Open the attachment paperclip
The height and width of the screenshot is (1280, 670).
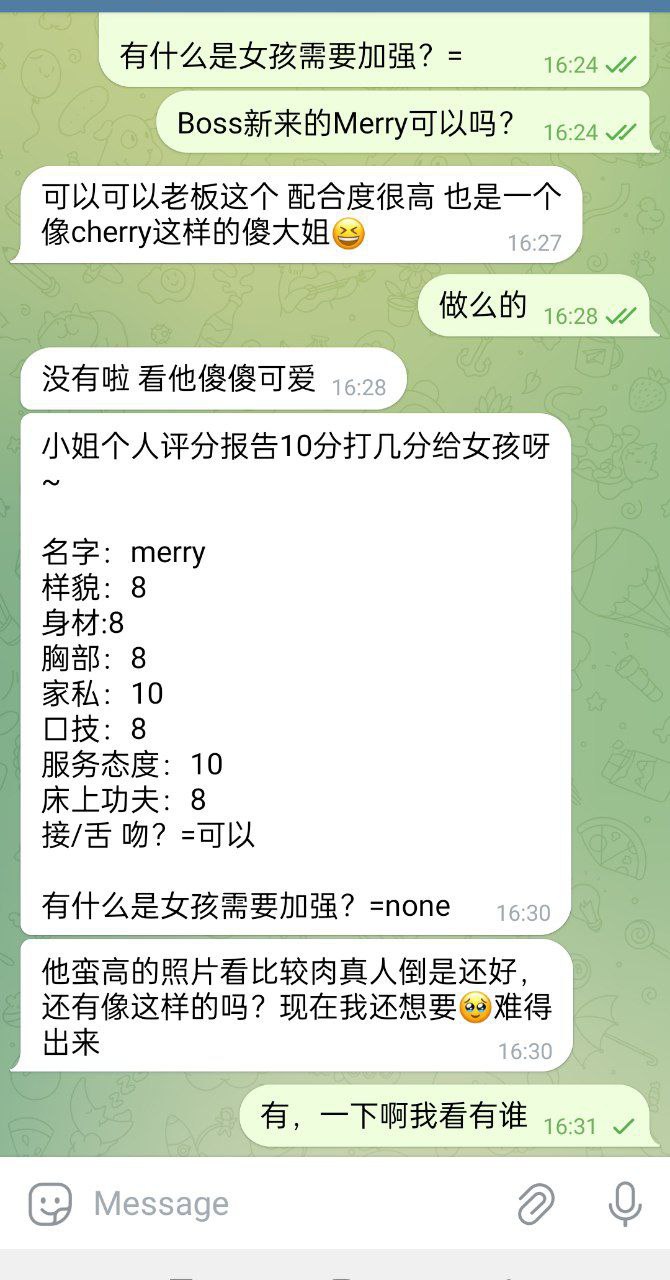pos(536,1203)
